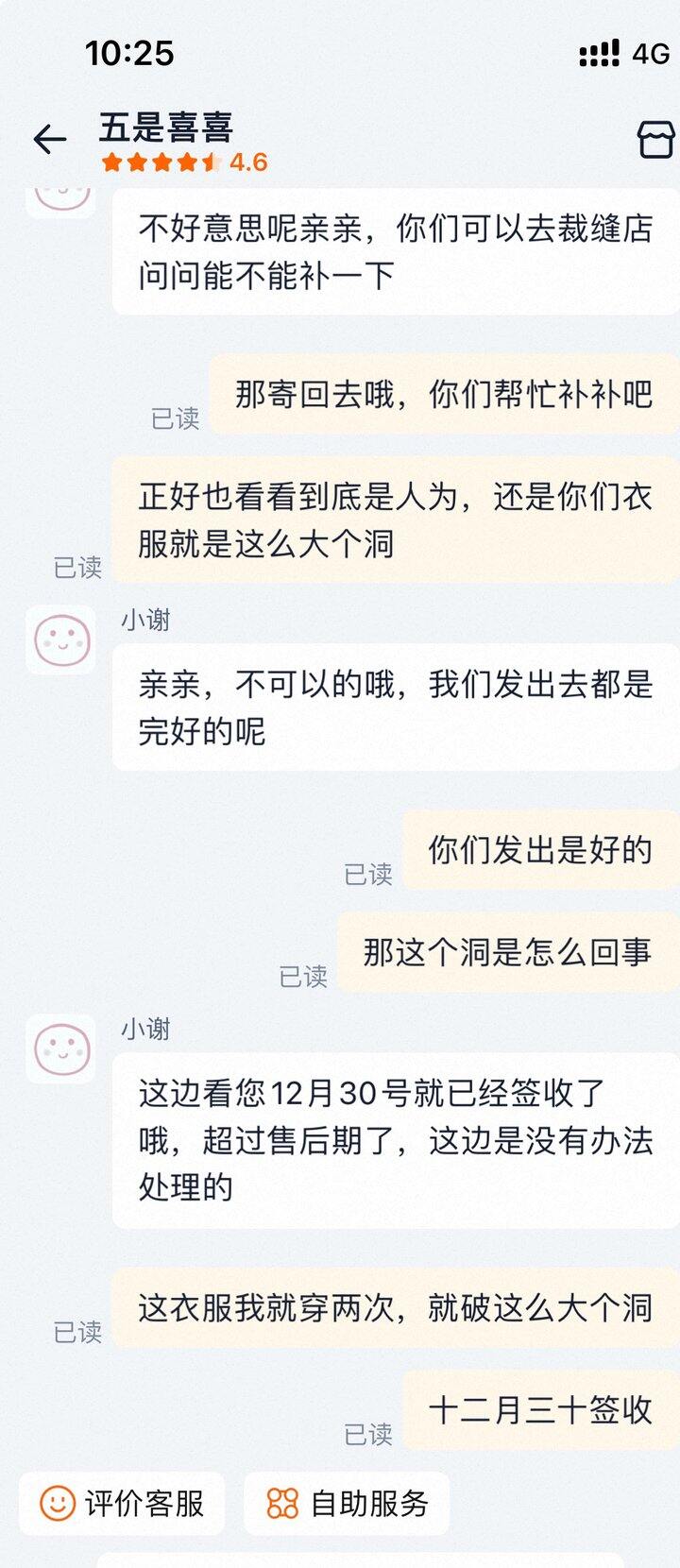The height and width of the screenshot is (1568, 680).
Task: Open 自助服务 self-service options
Action: click(x=347, y=1503)
